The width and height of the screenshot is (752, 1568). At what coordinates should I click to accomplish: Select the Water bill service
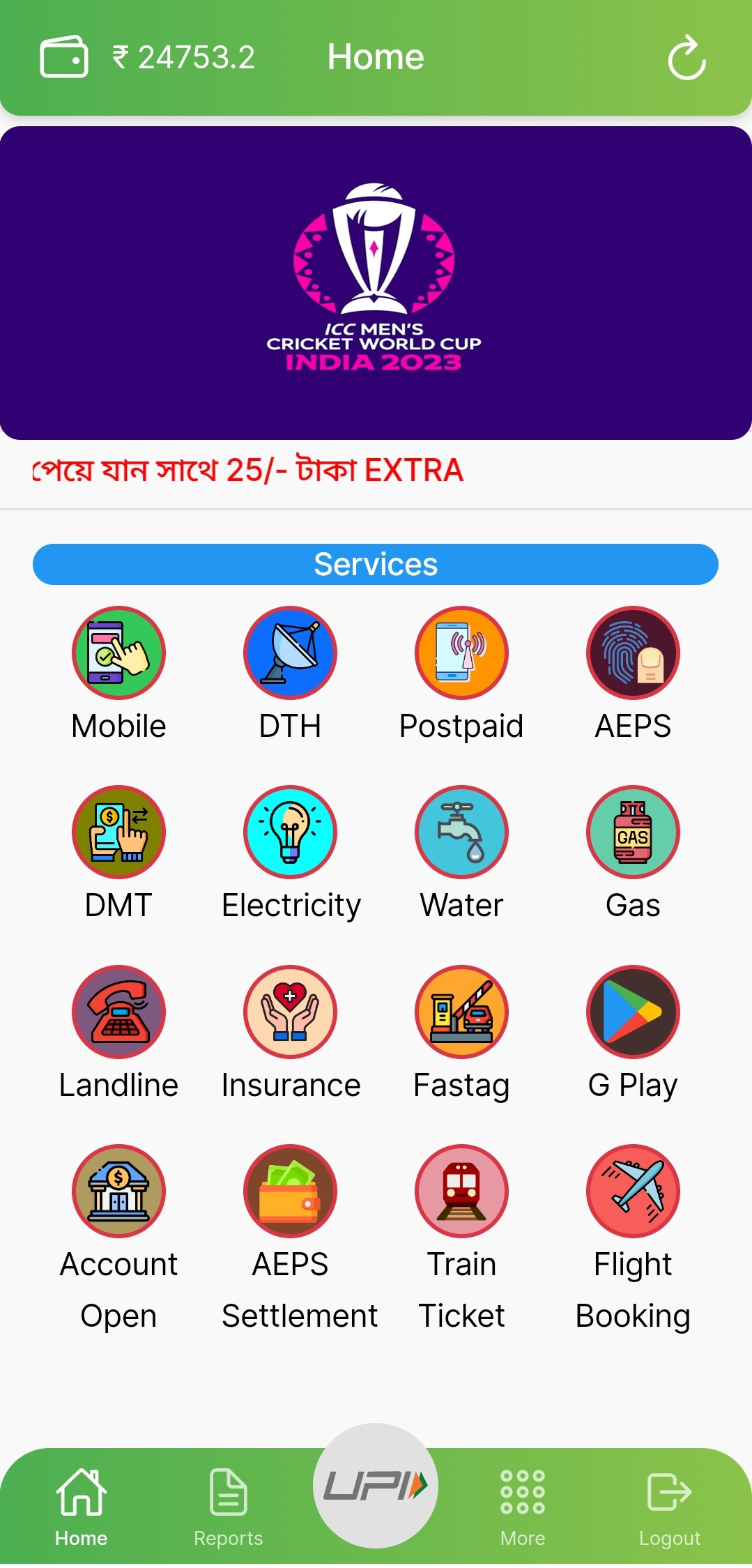click(461, 832)
